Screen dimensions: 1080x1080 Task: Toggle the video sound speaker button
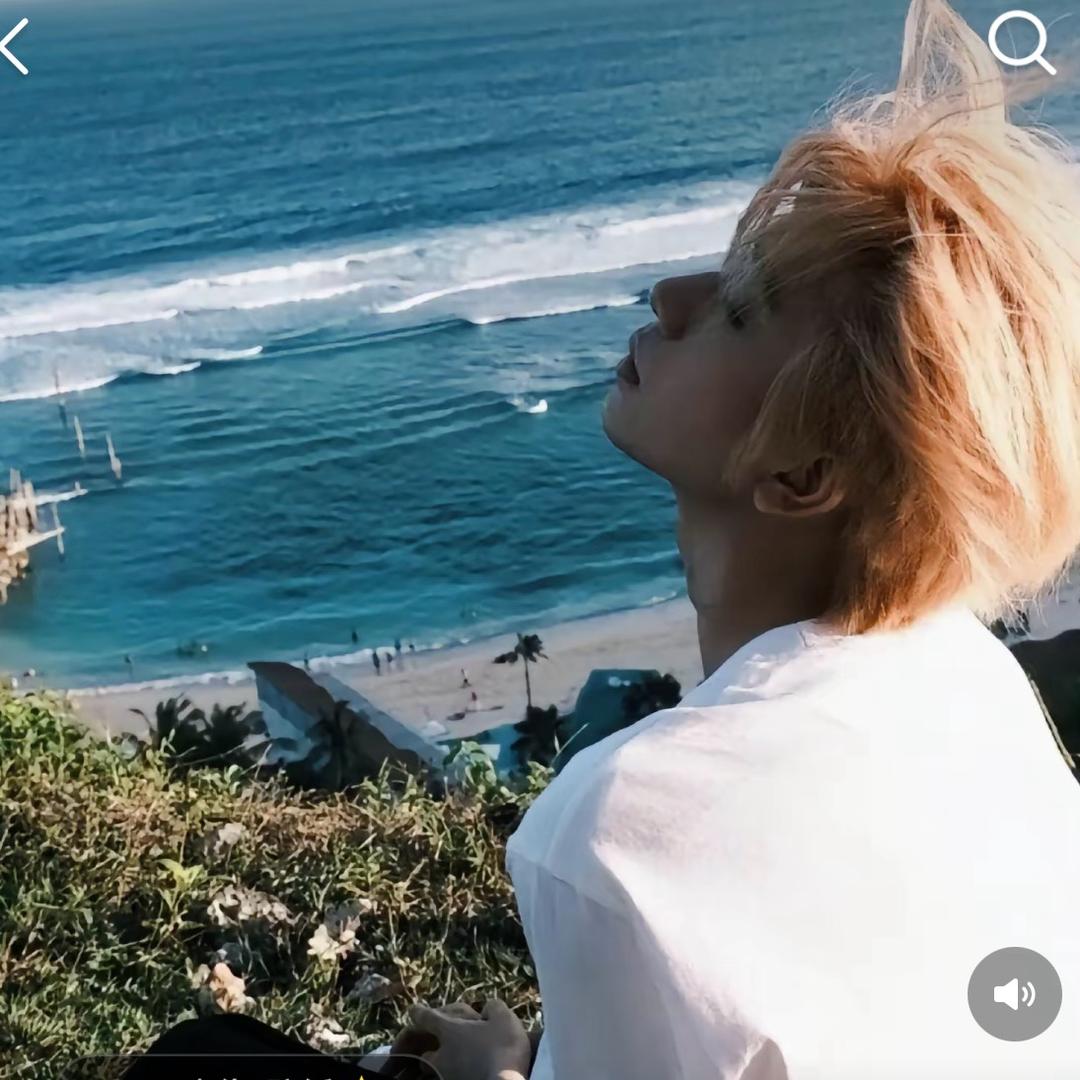click(1014, 994)
